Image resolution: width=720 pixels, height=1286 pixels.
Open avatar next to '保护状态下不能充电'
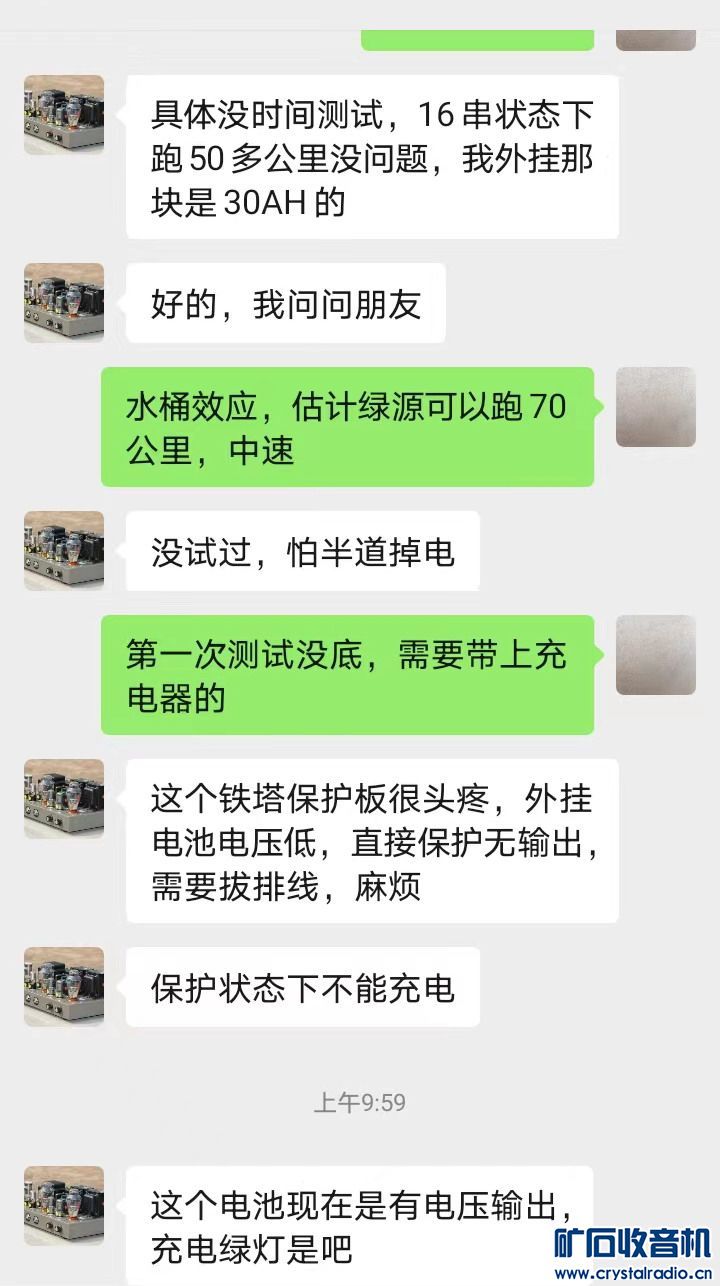pos(64,987)
